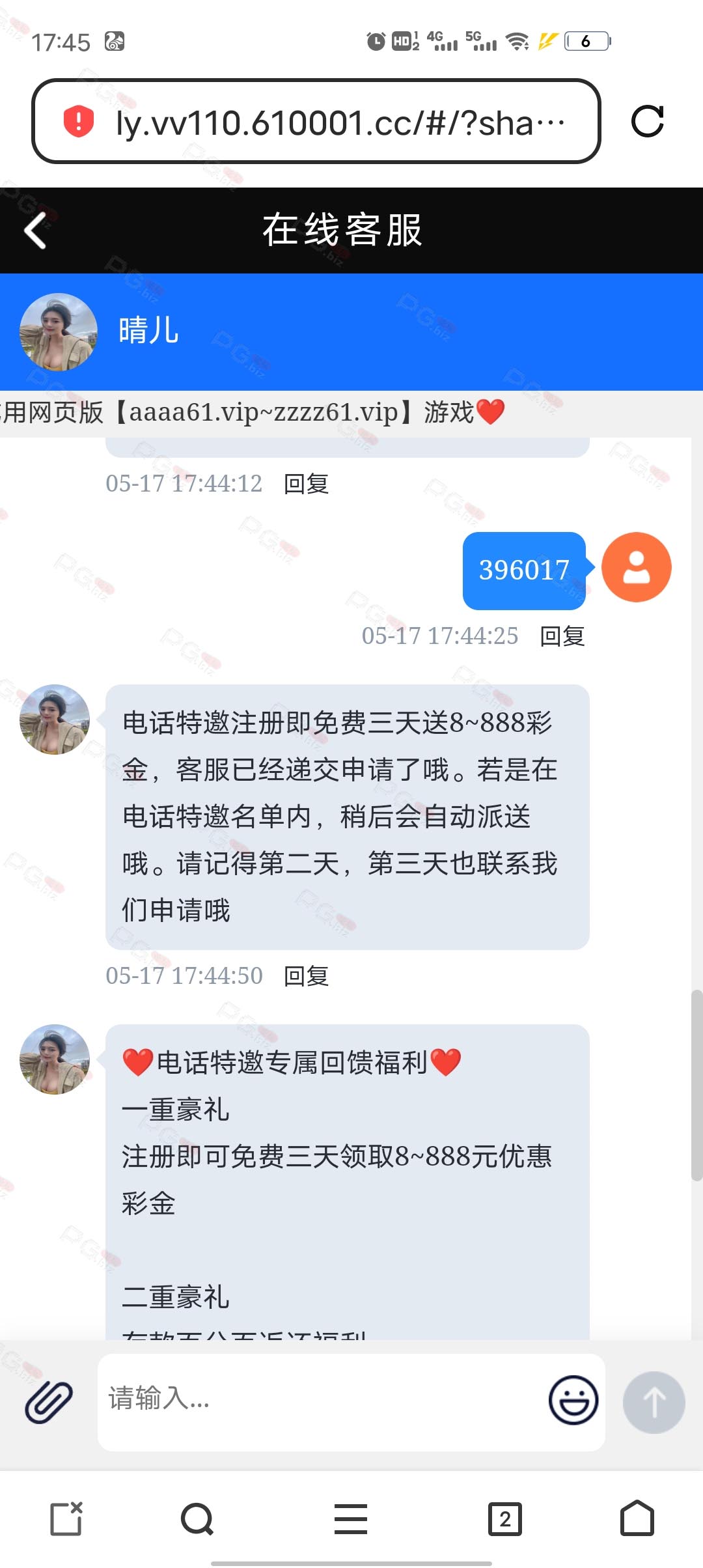The width and height of the screenshot is (703, 1568).
Task: Open the paperclip attachment icon
Action: point(48,1401)
